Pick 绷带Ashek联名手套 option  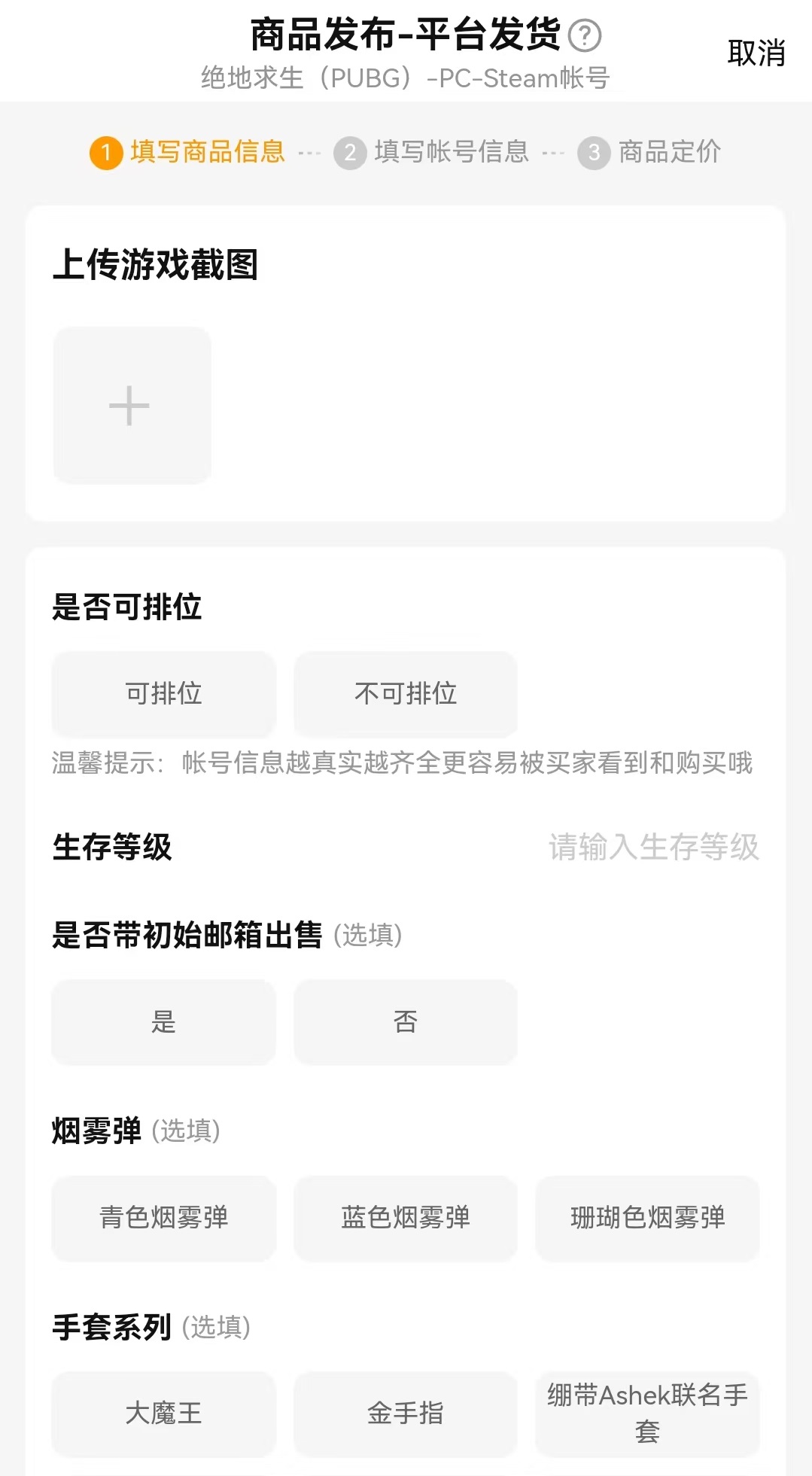647,1413
